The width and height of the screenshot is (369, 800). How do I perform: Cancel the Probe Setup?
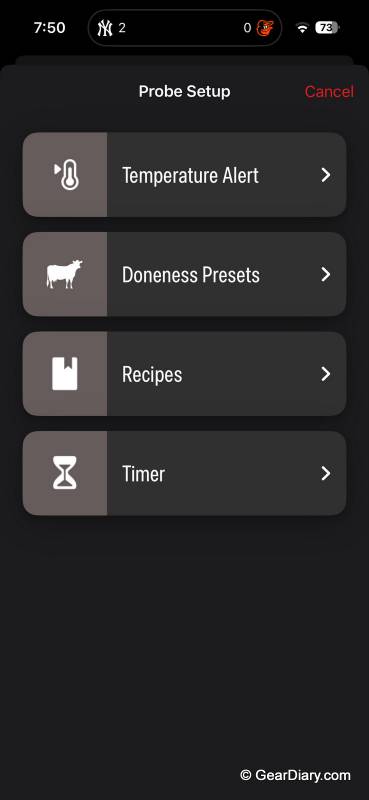[329, 92]
